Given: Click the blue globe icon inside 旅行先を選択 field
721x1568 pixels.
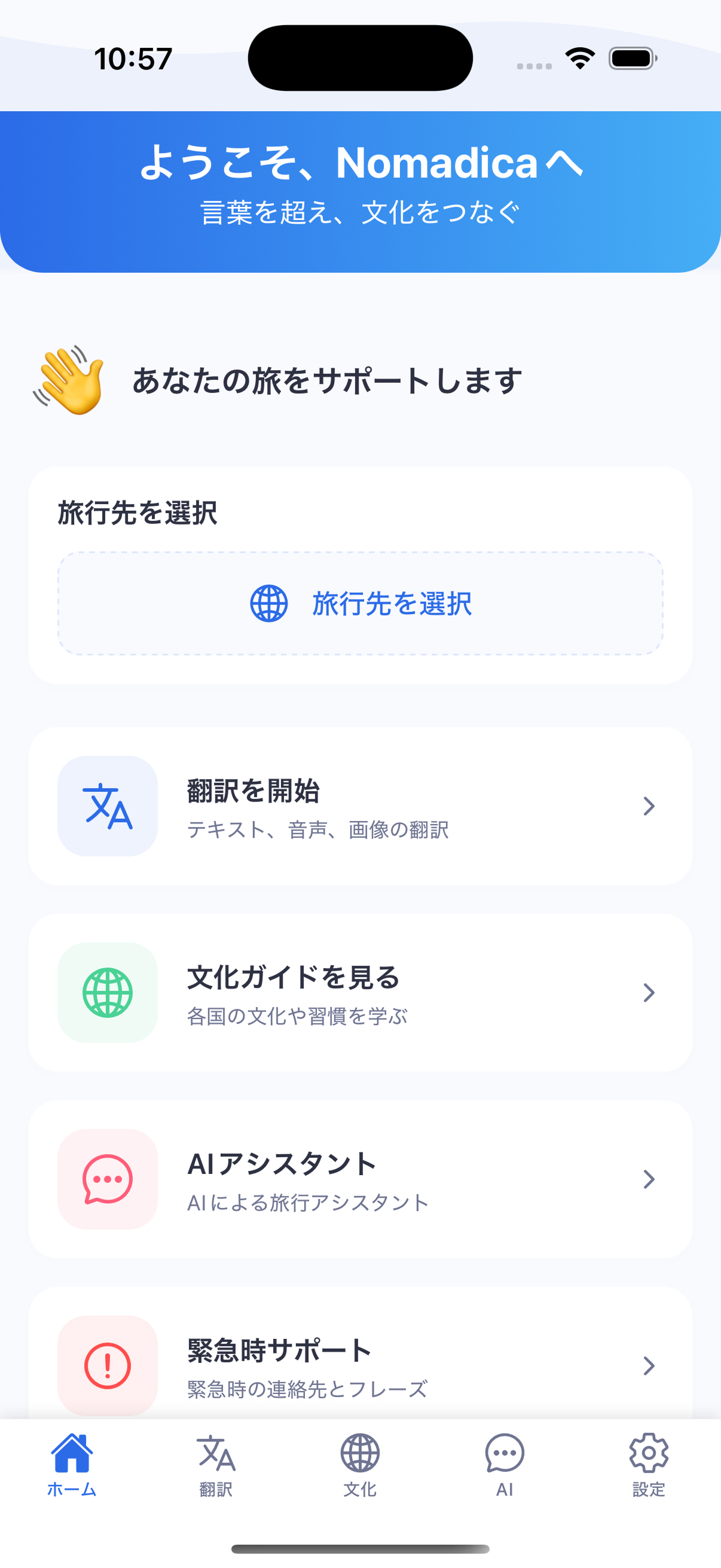Looking at the screenshot, I should pyautogui.click(x=269, y=603).
